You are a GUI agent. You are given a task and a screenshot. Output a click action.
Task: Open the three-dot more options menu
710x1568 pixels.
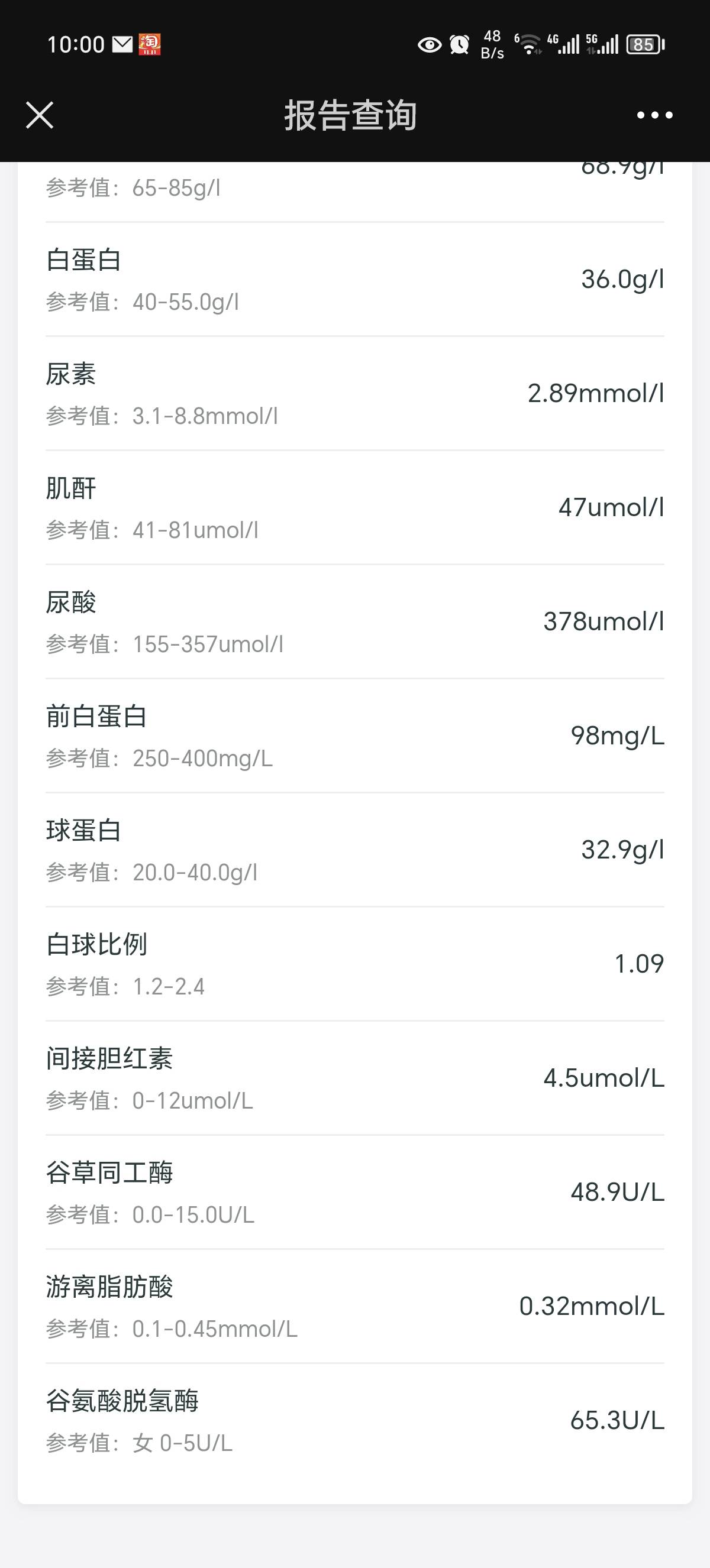coord(654,115)
